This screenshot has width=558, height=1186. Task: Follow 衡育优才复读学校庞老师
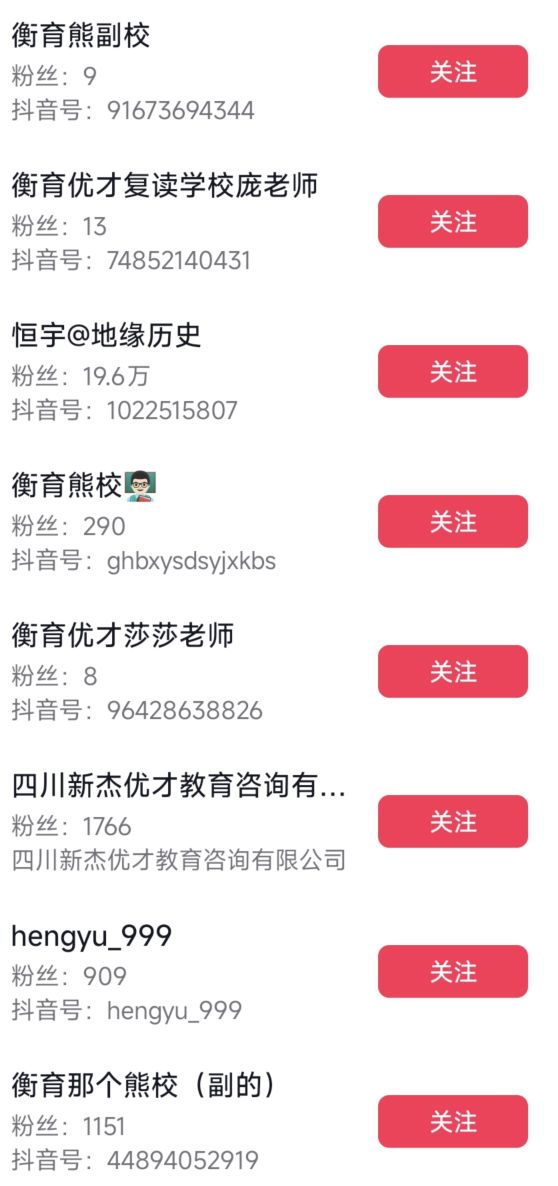(452, 221)
